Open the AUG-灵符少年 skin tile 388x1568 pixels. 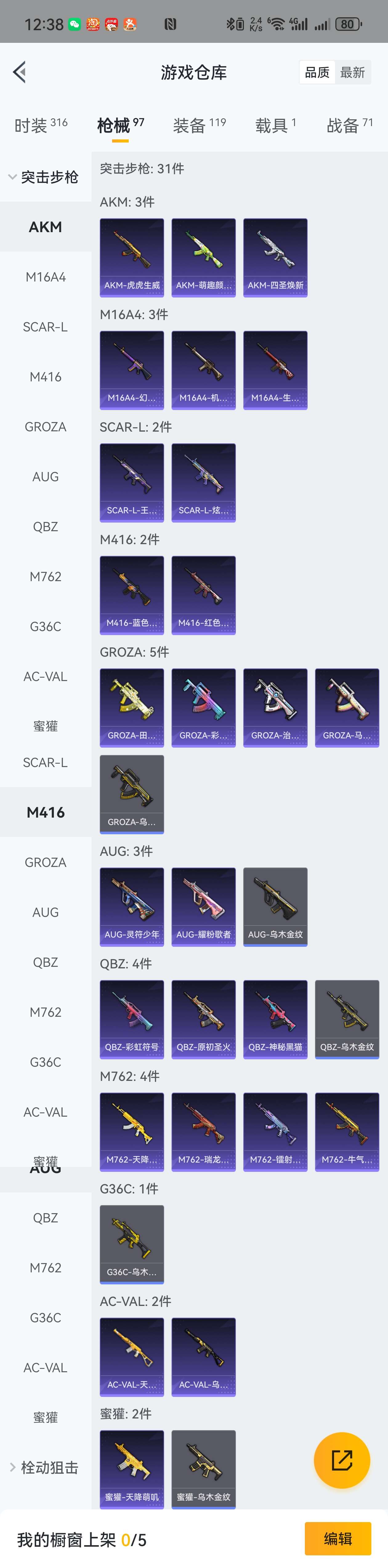pos(132,906)
